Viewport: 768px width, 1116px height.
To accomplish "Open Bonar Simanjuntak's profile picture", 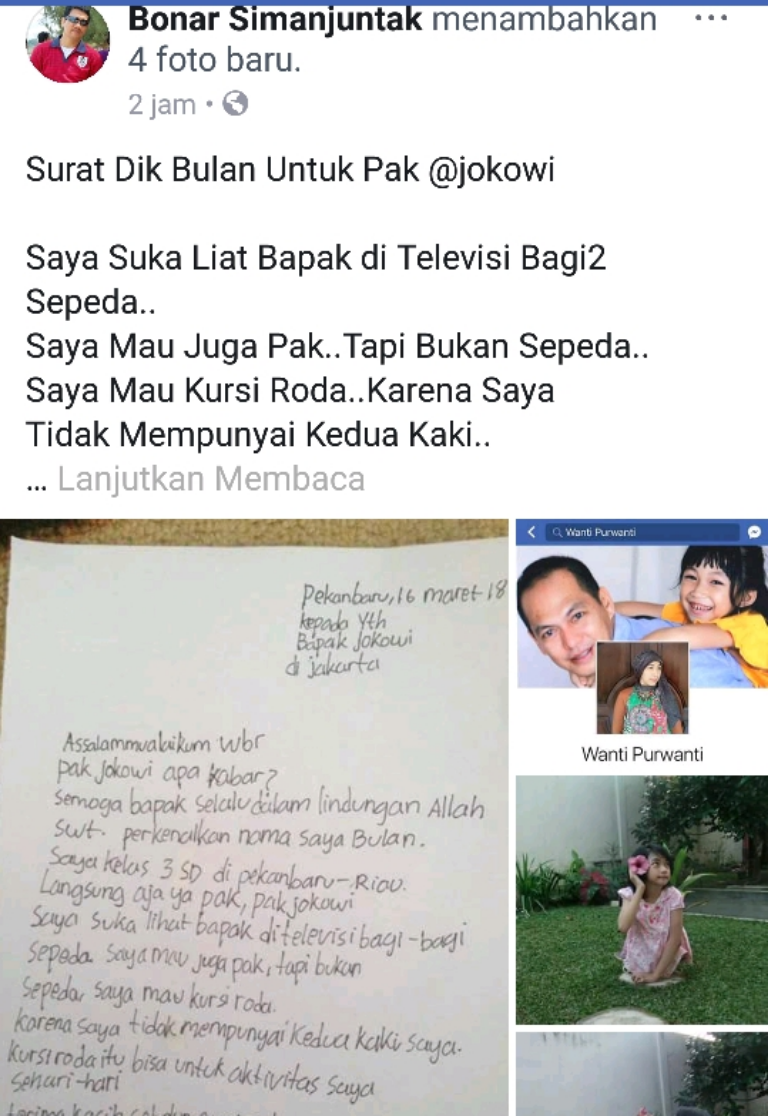I will 68,44.
